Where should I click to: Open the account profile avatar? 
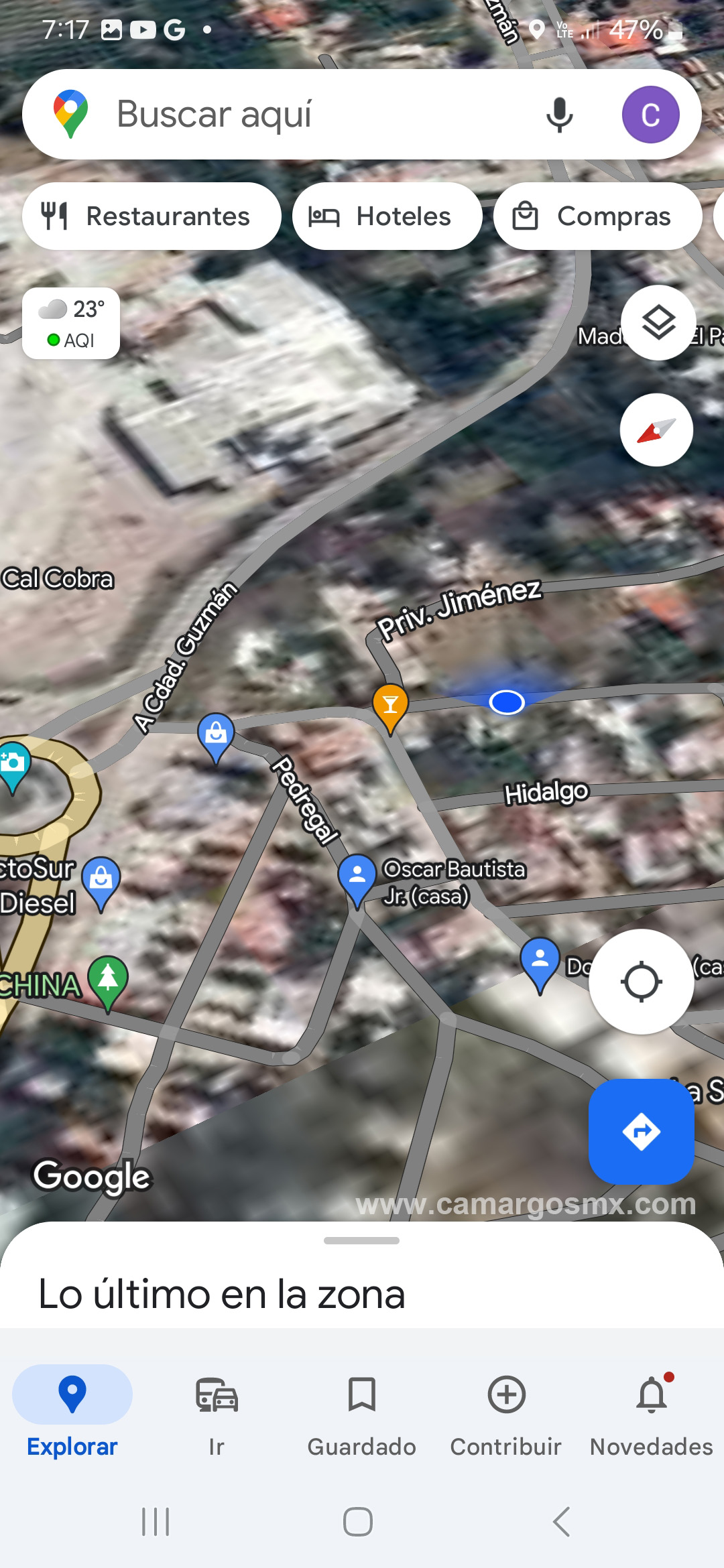click(650, 115)
